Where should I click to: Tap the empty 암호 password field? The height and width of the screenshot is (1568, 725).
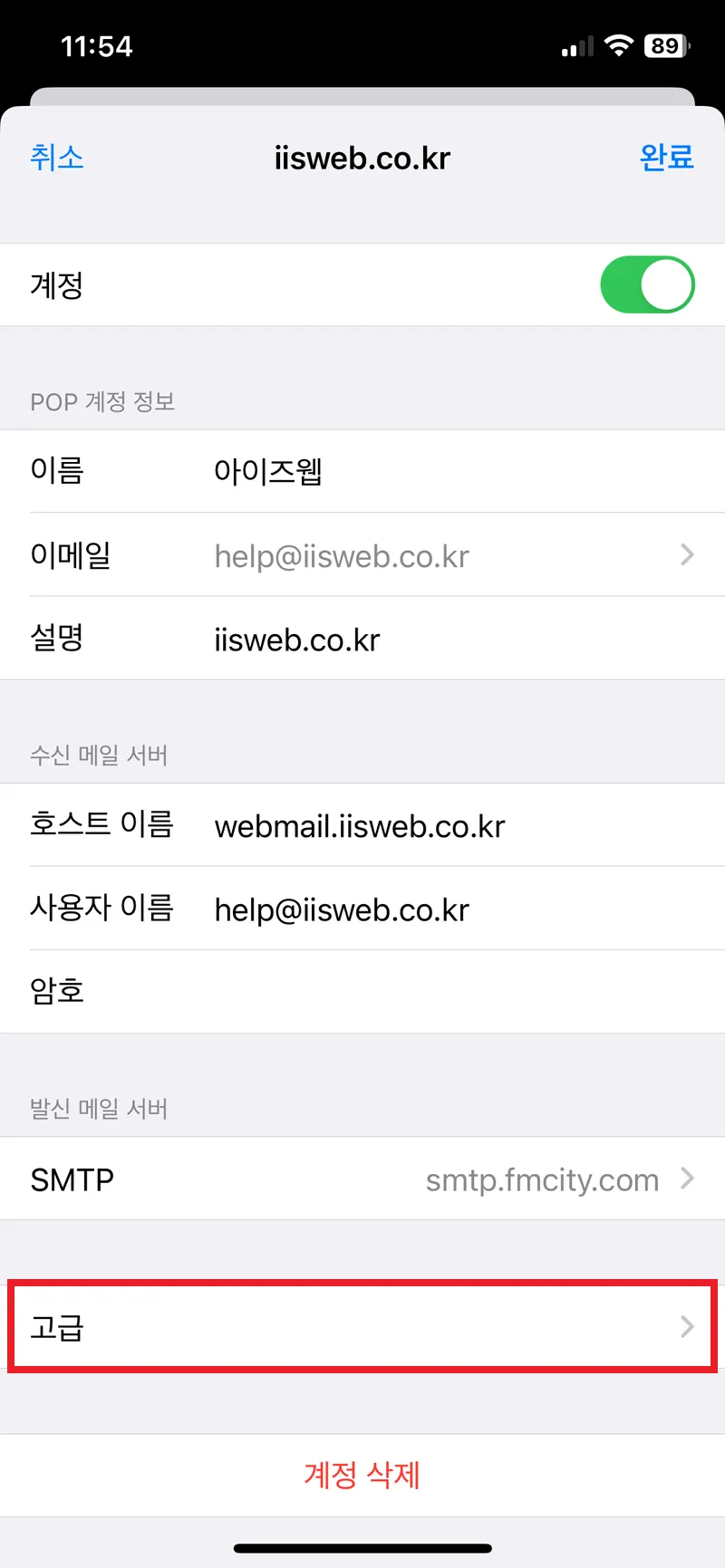click(362, 990)
